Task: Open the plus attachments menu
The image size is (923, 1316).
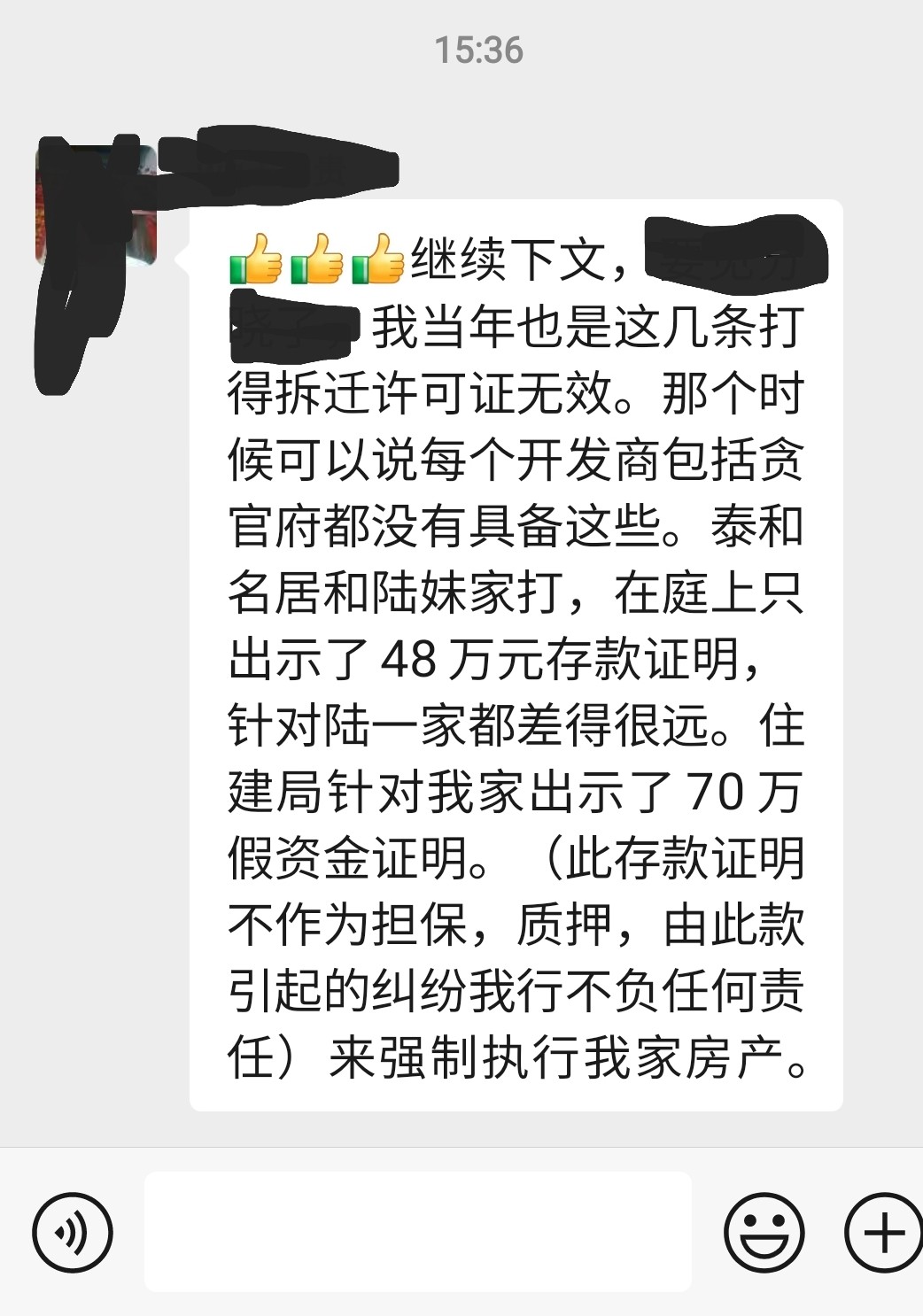Action: pyautogui.click(x=883, y=1232)
